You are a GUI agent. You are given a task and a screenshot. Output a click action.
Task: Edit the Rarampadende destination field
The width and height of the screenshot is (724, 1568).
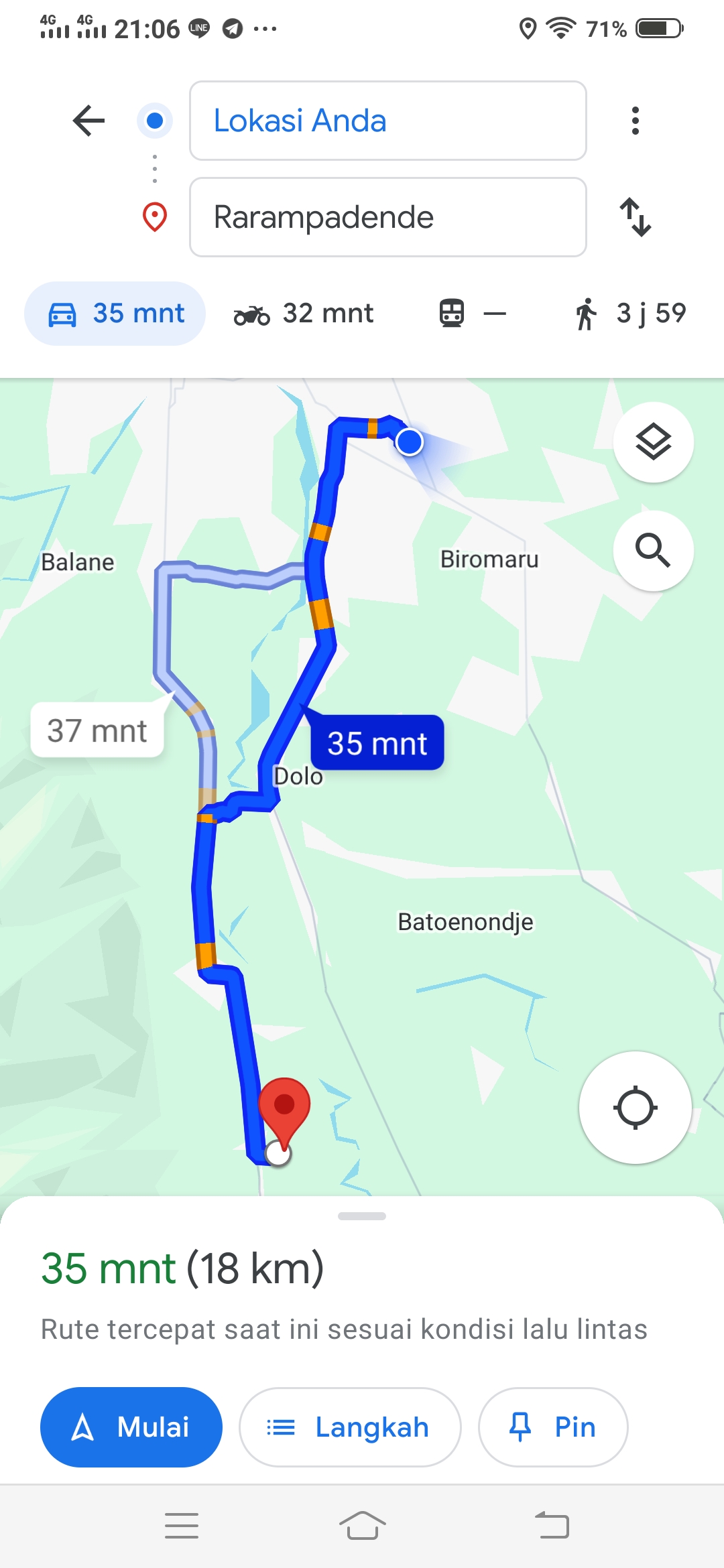coord(388,217)
